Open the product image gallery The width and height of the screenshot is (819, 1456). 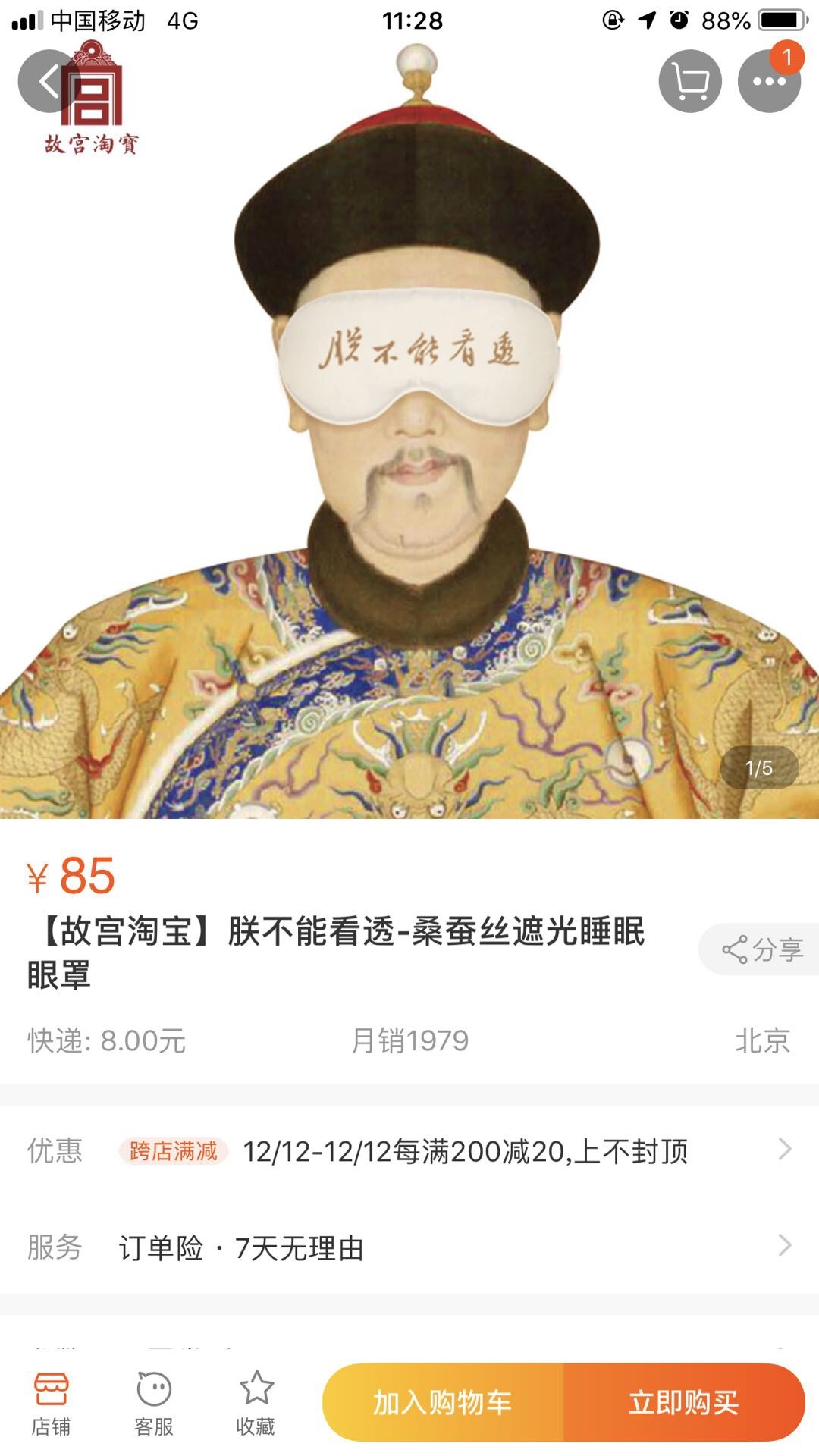(x=409, y=455)
